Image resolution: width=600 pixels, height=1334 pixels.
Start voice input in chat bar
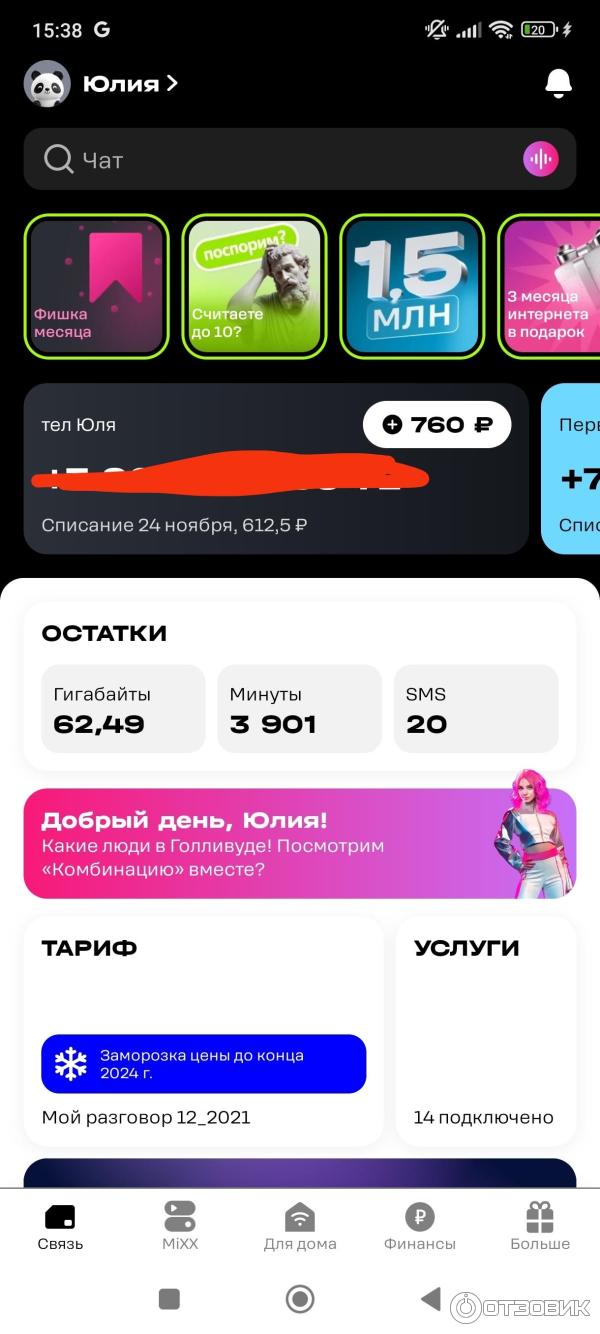point(540,159)
